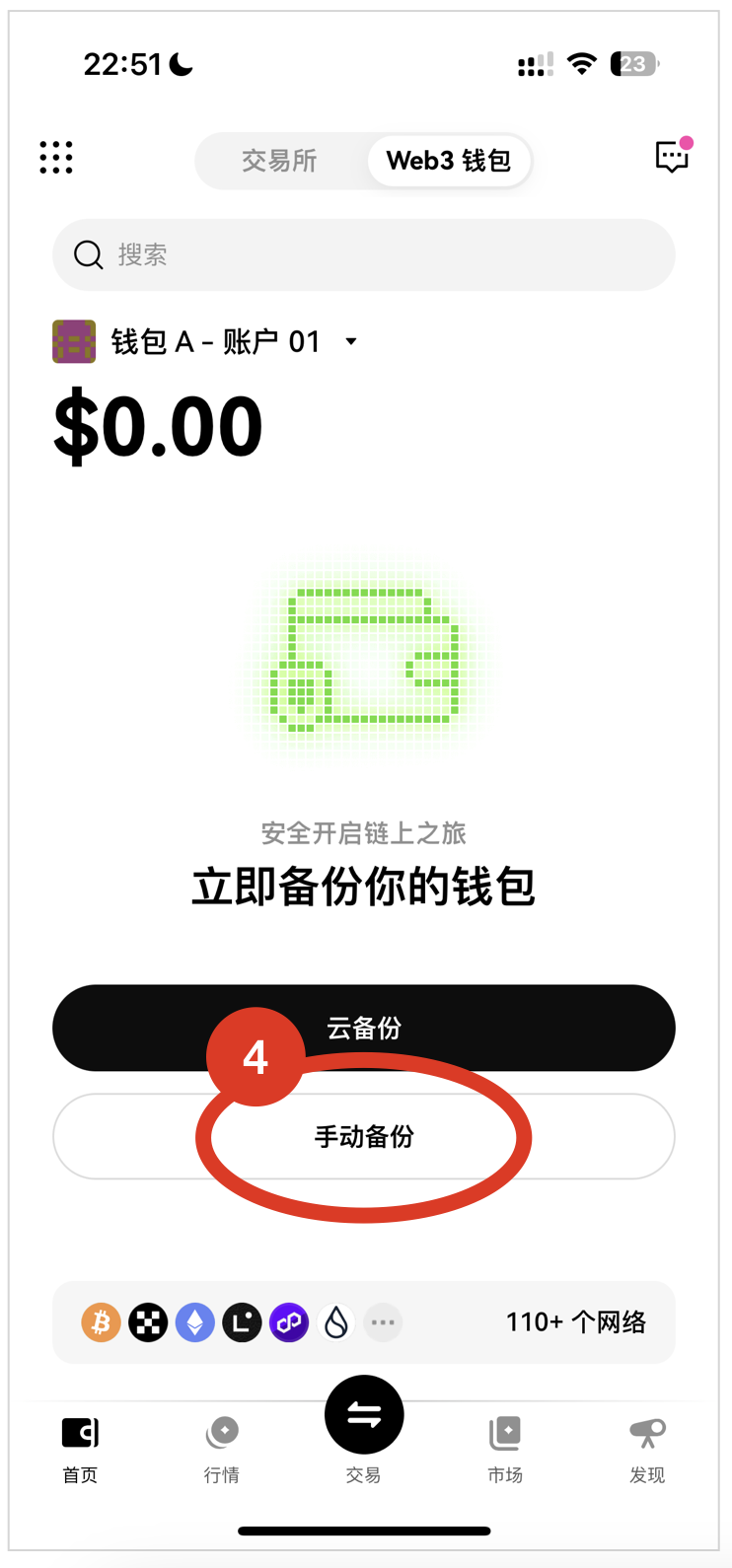Open the messages chat icon
Image resolution: width=732 pixels, height=1568 pixels.
click(672, 157)
